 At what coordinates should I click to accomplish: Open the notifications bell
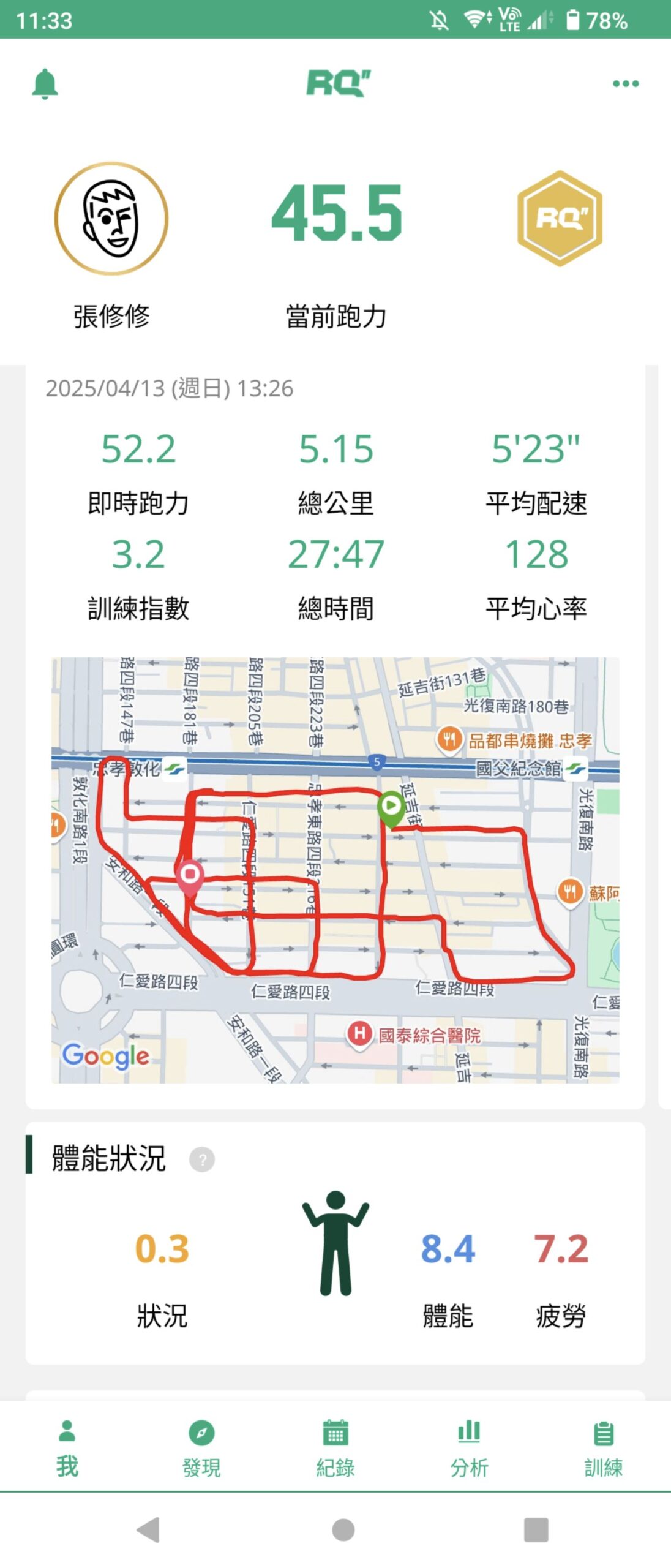[x=45, y=84]
